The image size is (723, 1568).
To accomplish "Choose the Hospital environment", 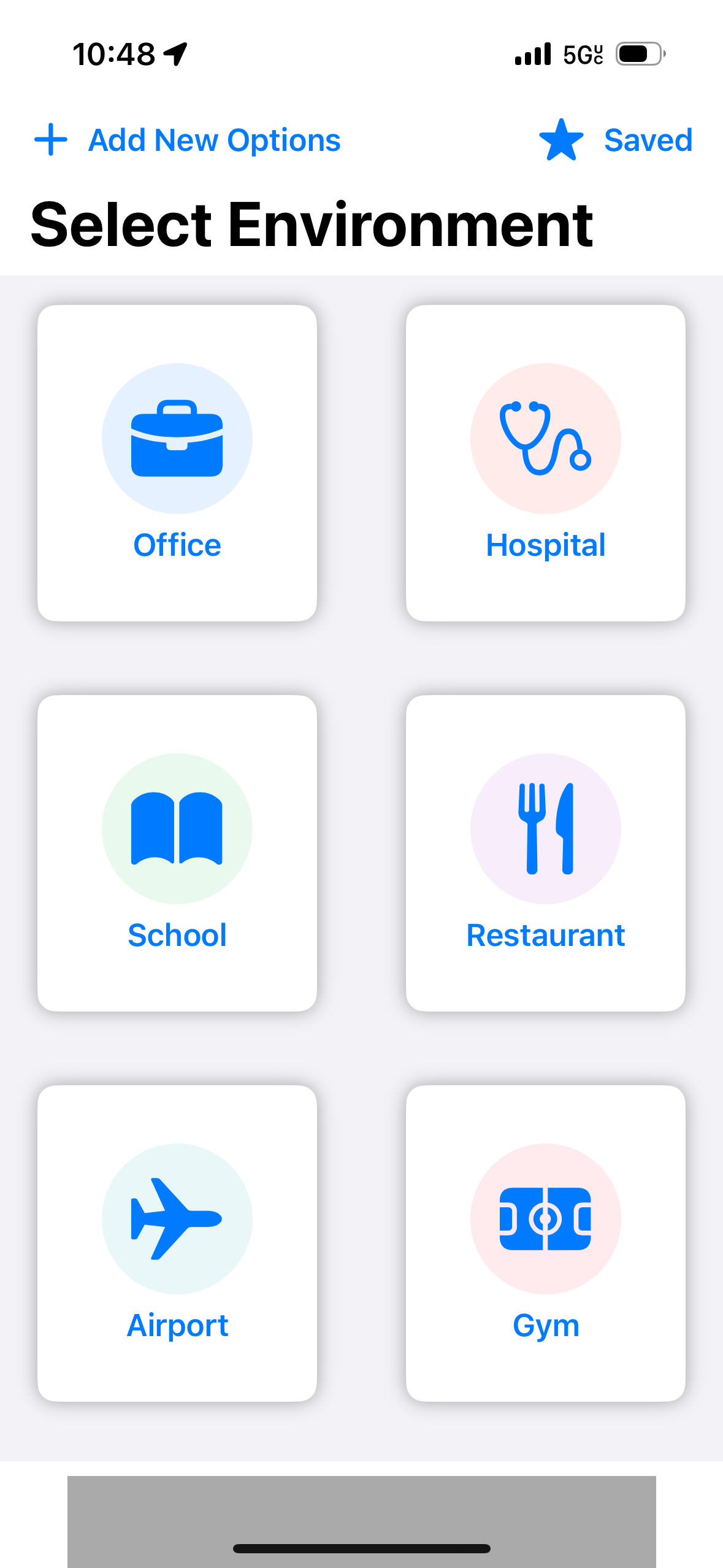I will [x=545, y=463].
